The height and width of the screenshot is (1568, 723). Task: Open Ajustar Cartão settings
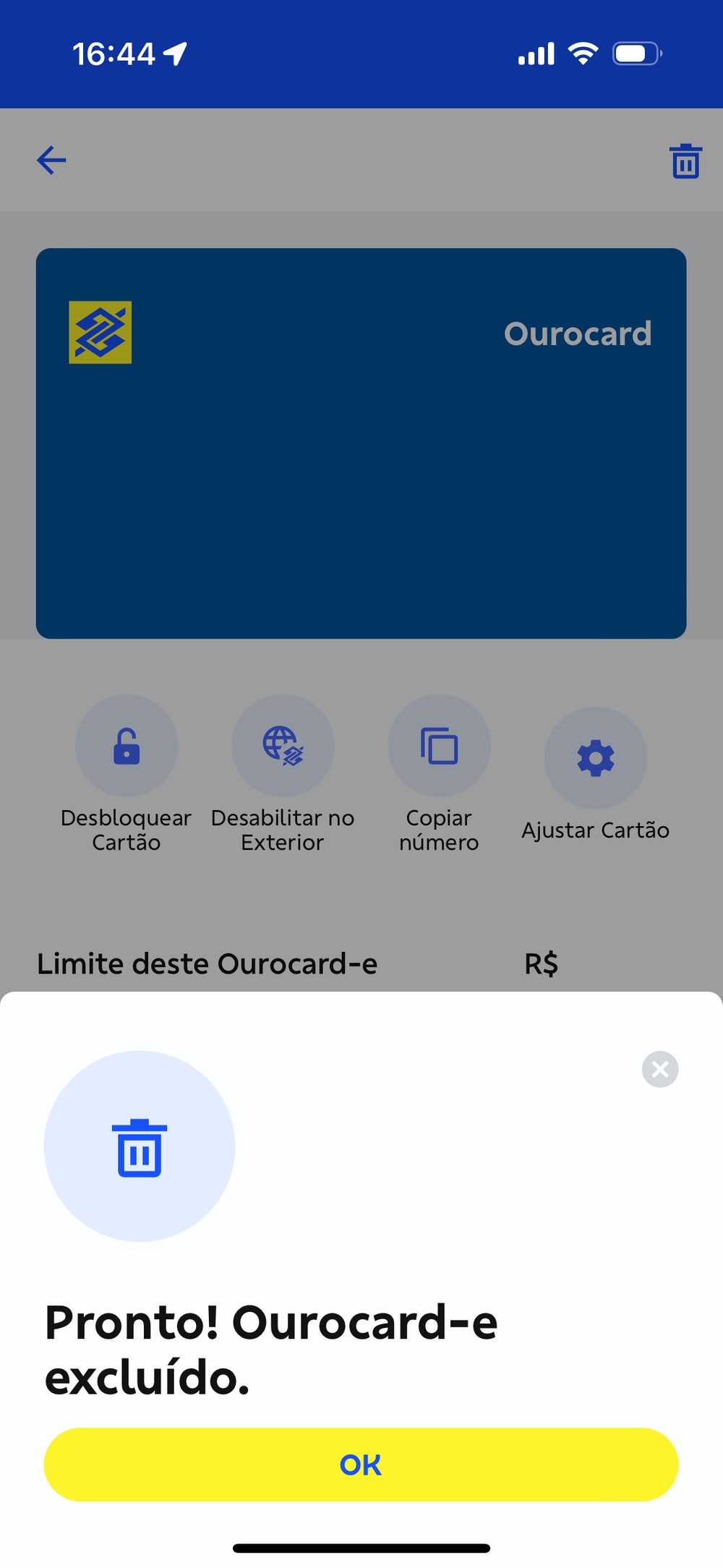[x=595, y=758]
